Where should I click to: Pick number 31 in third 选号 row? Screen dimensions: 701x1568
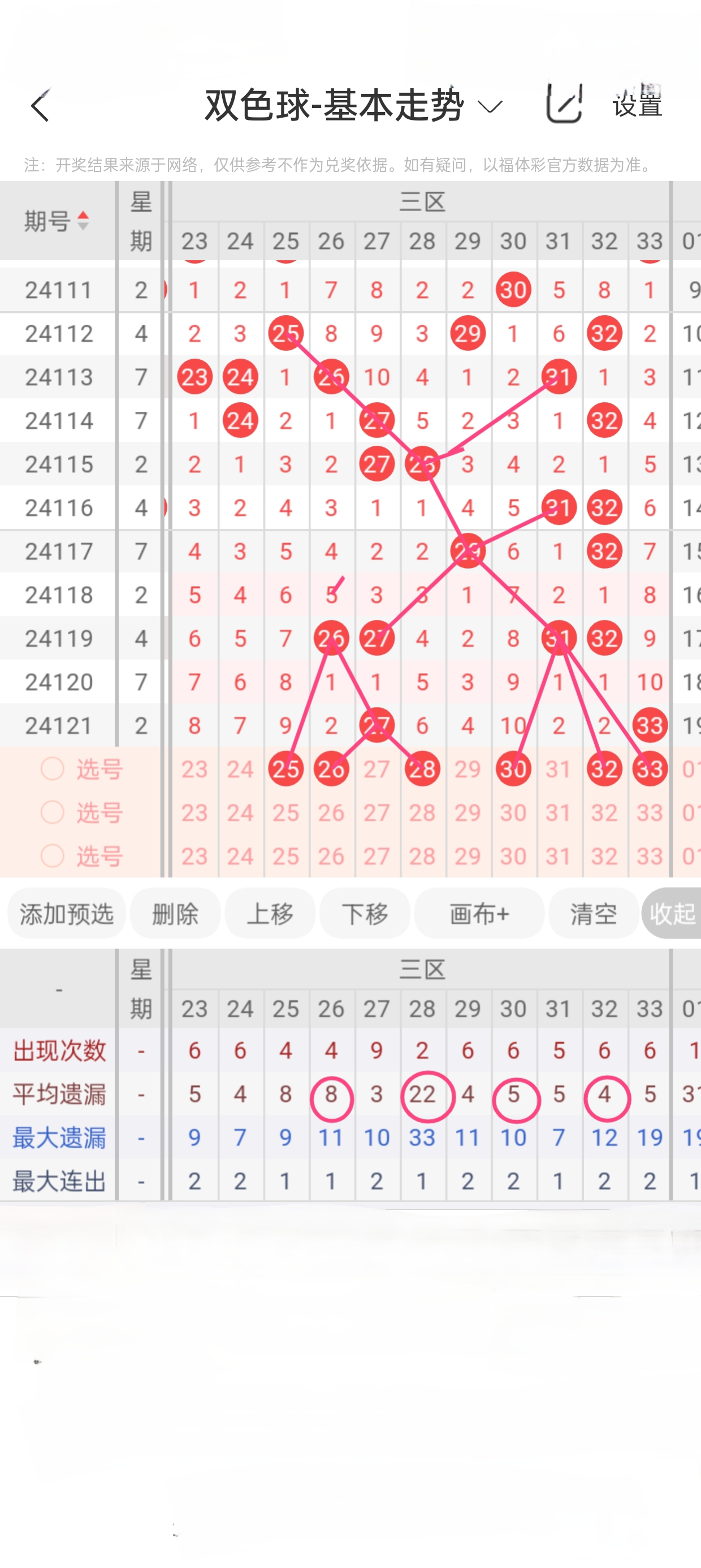click(x=559, y=856)
